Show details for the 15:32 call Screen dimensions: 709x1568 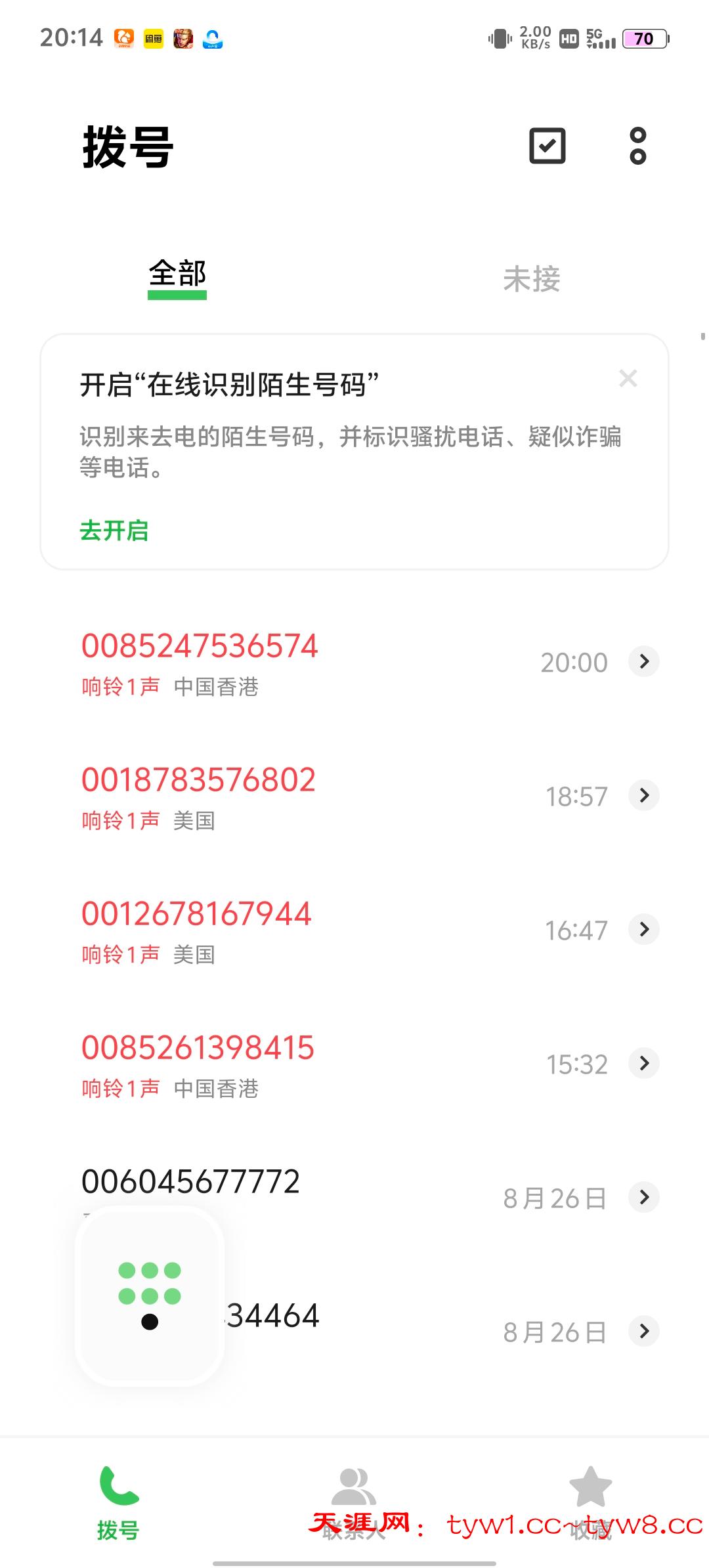[x=644, y=1063]
